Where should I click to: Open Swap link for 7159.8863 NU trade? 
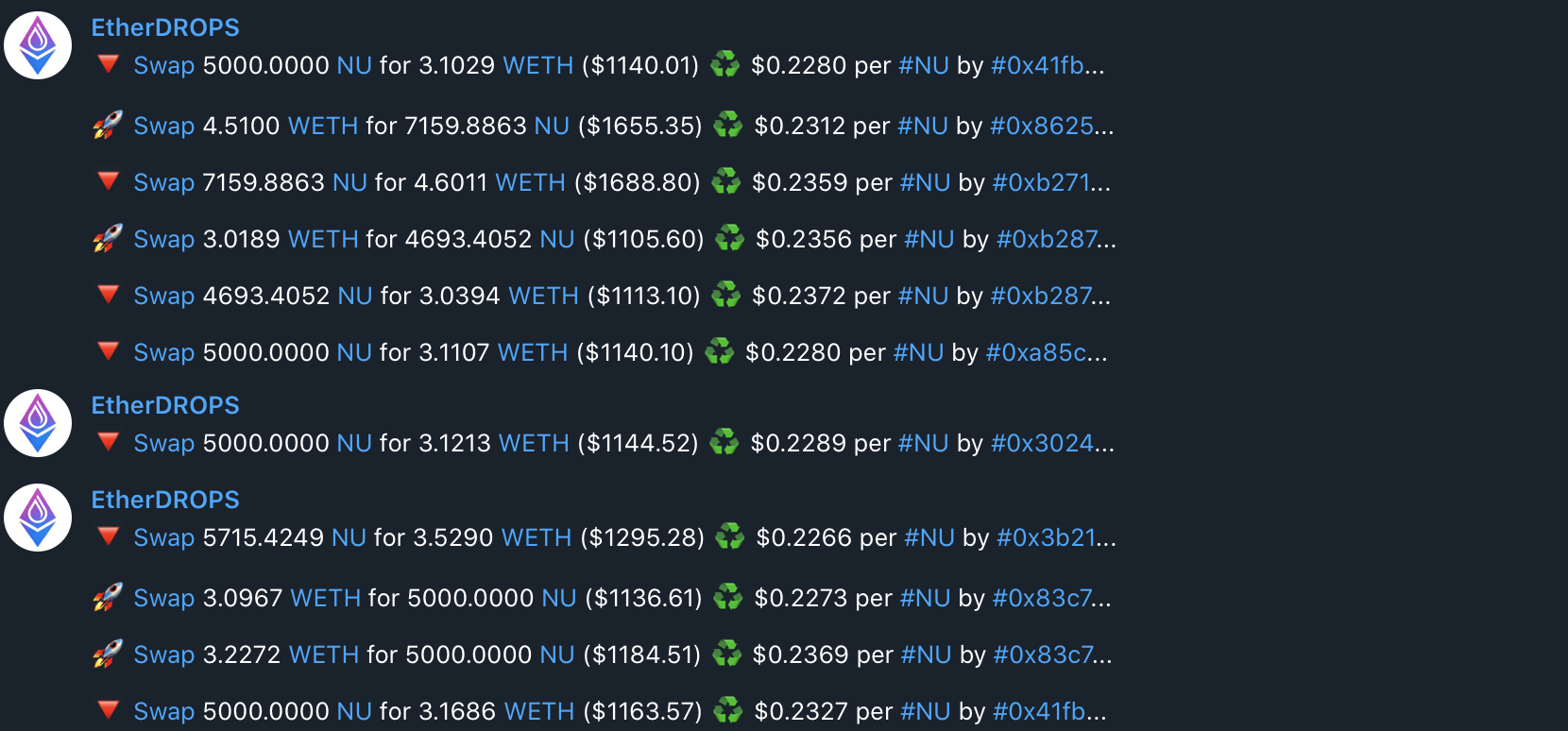[163, 182]
